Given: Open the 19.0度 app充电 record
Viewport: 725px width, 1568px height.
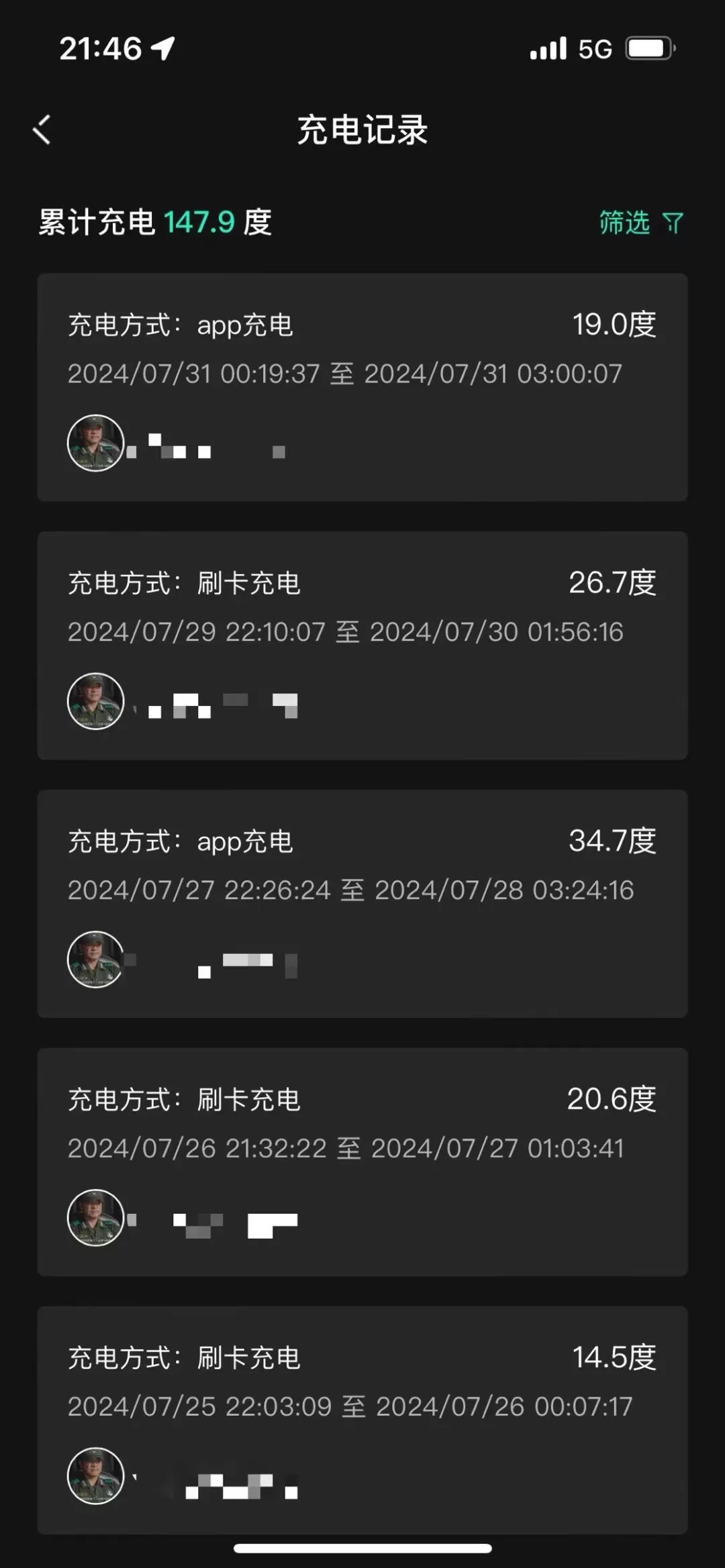Looking at the screenshot, I should point(362,387).
